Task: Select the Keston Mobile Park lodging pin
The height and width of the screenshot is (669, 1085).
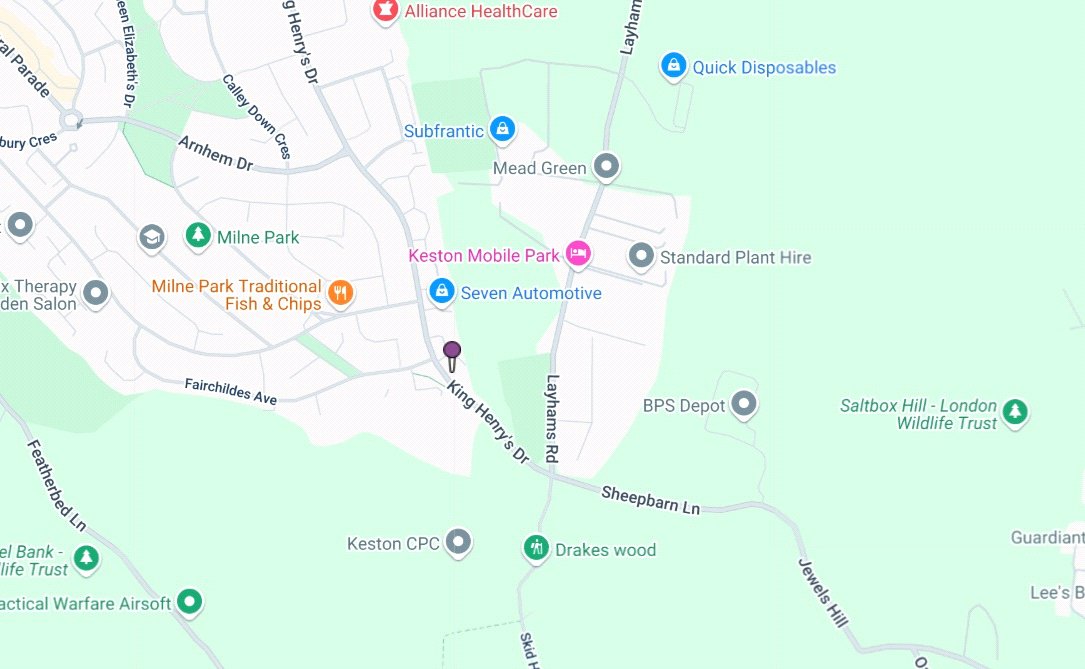Action: coord(577,254)
